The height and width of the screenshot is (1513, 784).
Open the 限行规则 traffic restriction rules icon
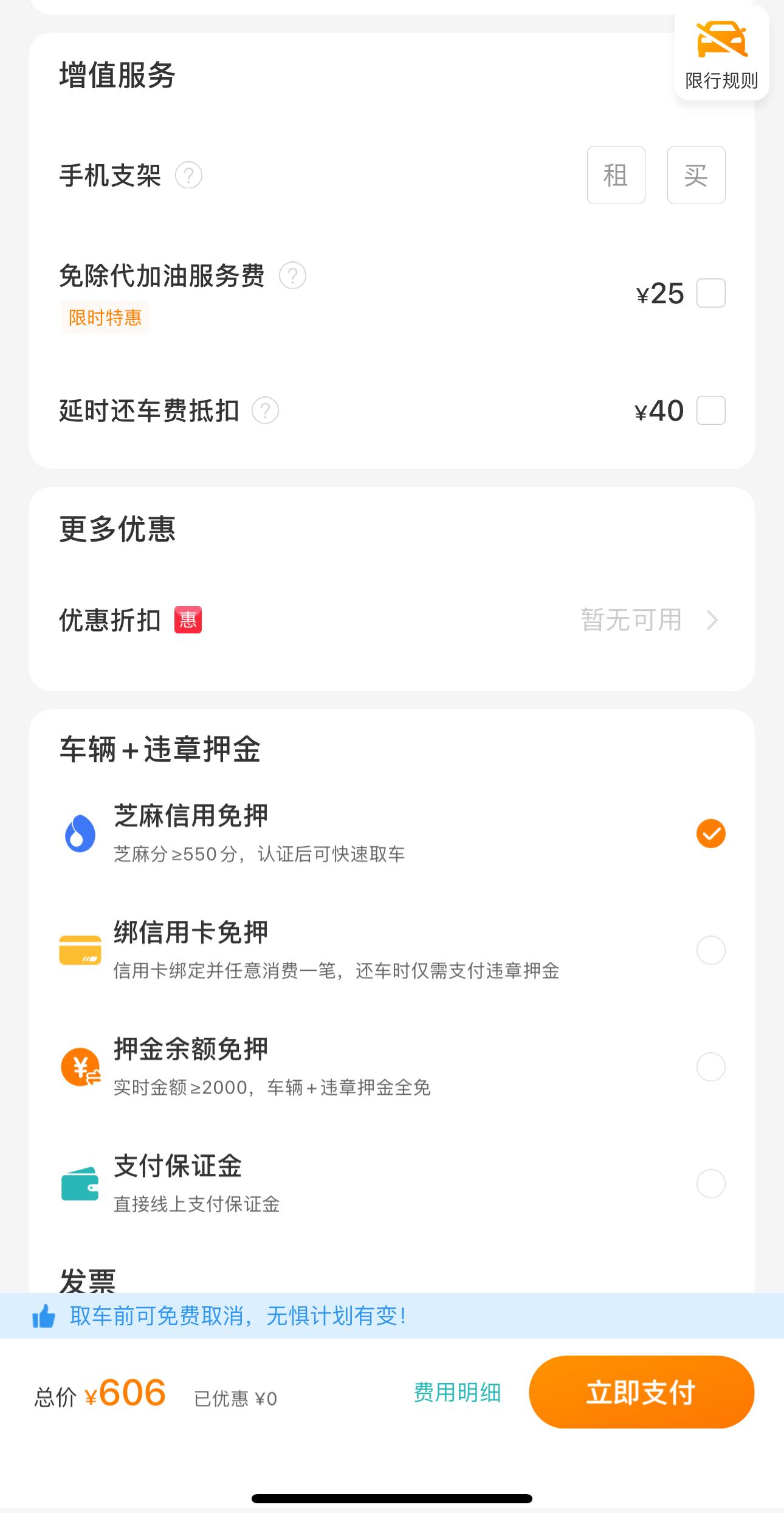[x=721, y=49]
